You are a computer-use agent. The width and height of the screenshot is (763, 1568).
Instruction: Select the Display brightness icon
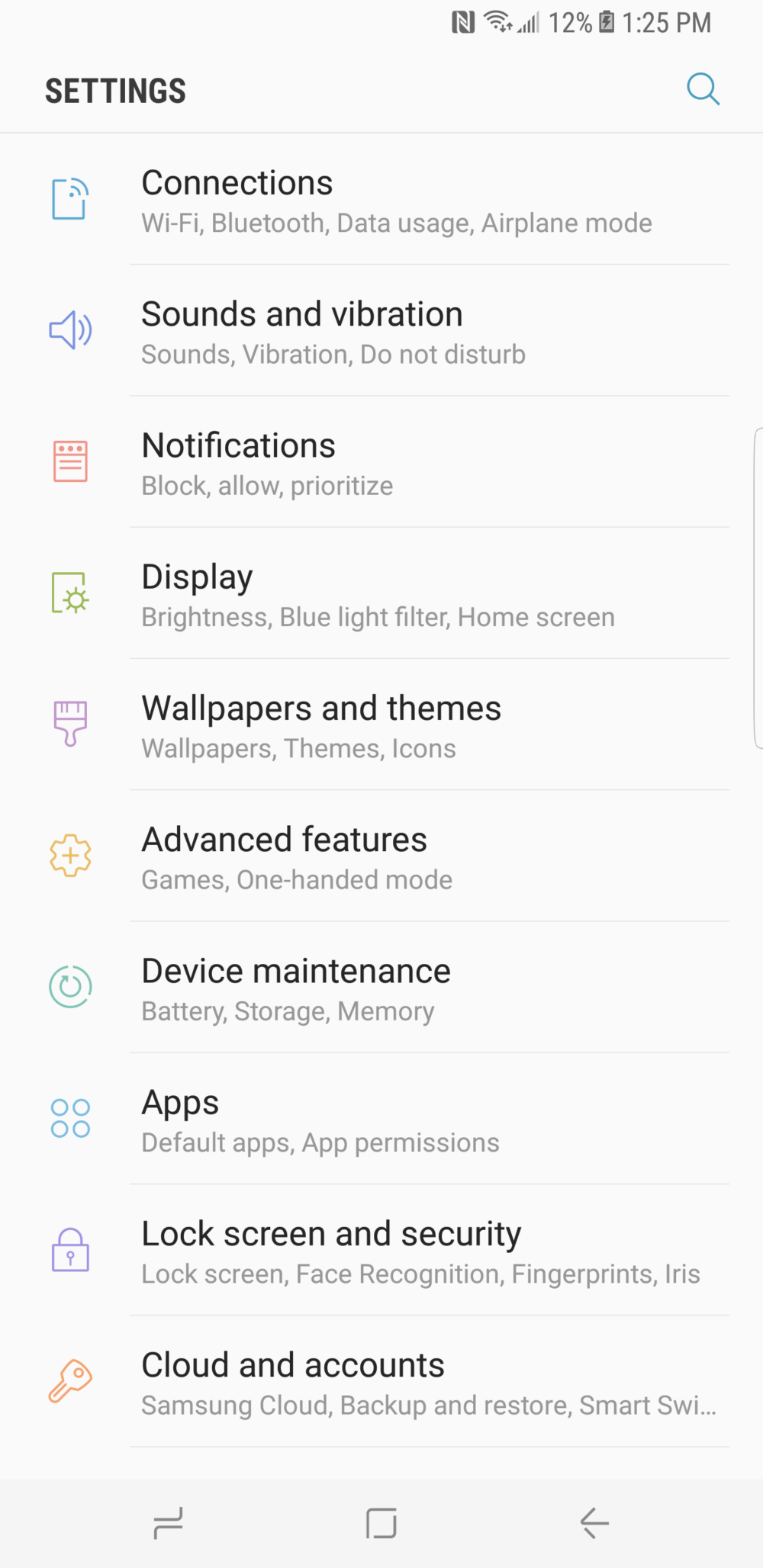69,593
